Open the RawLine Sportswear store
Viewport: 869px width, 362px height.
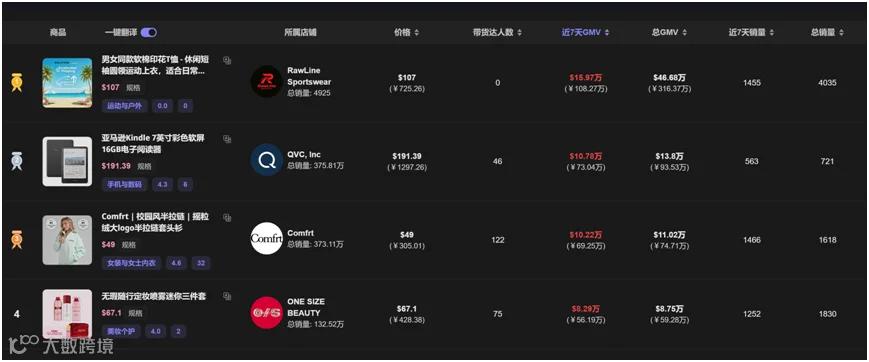(x=309, y=76)
